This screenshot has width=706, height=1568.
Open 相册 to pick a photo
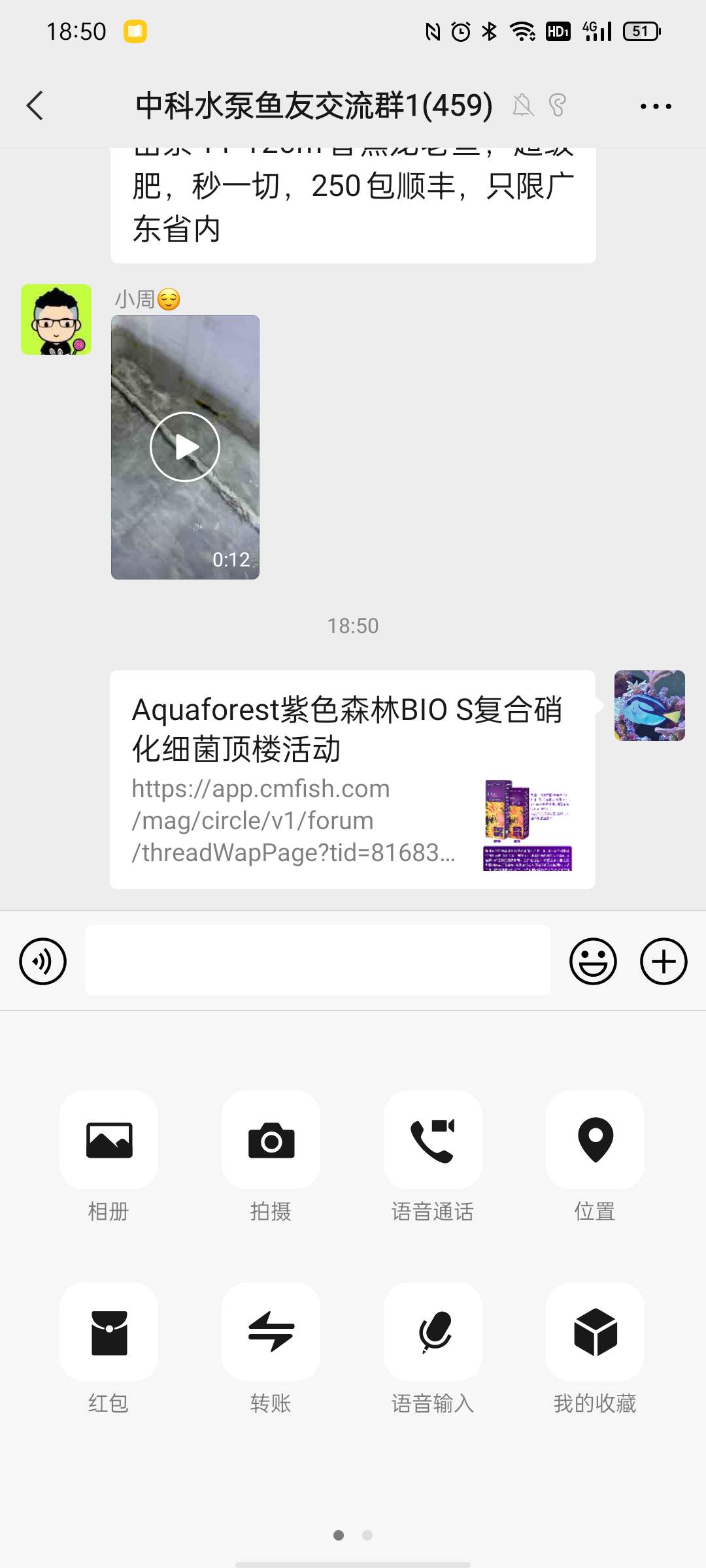click(x=109, y=1140)
